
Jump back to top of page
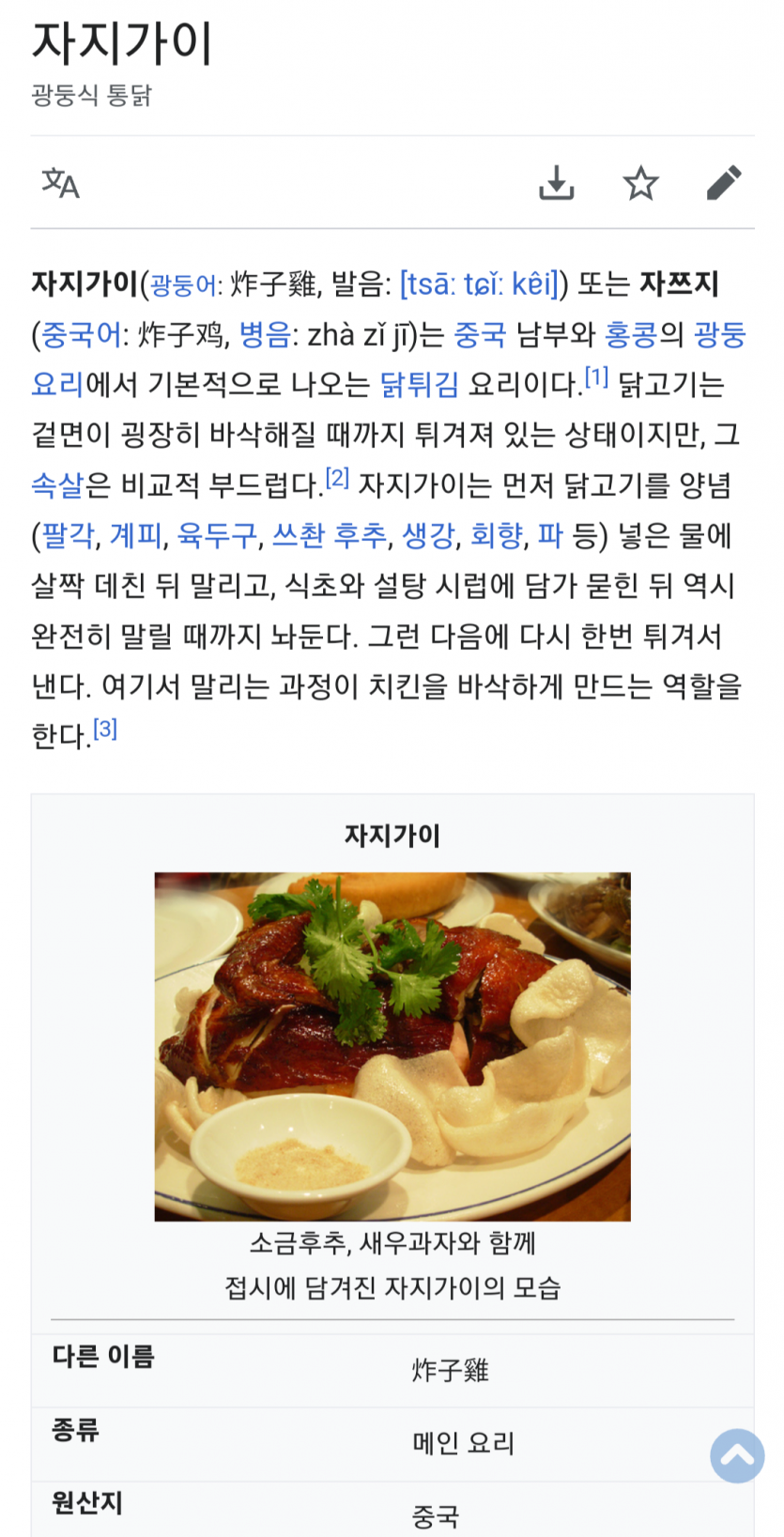click(737, 1456)
